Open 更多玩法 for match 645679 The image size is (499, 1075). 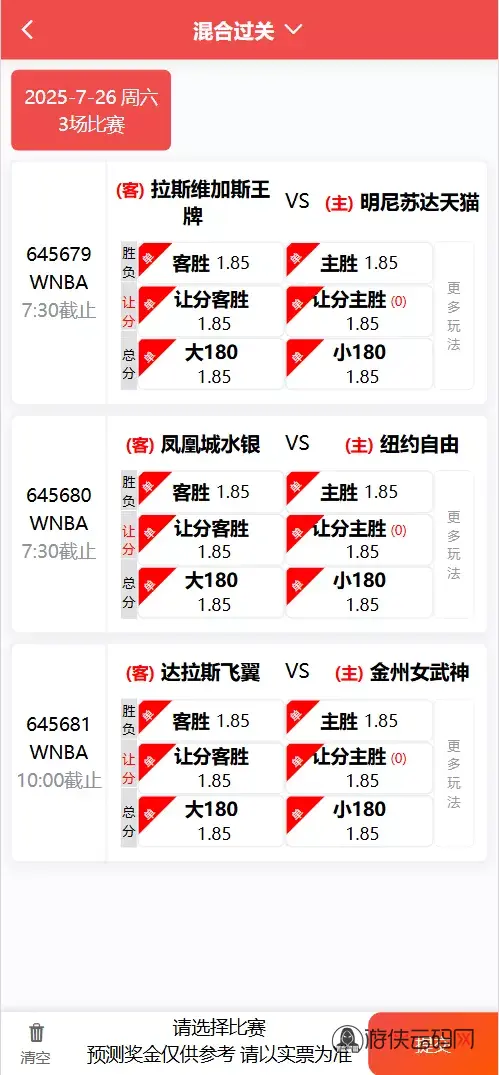tap(454, 315)
